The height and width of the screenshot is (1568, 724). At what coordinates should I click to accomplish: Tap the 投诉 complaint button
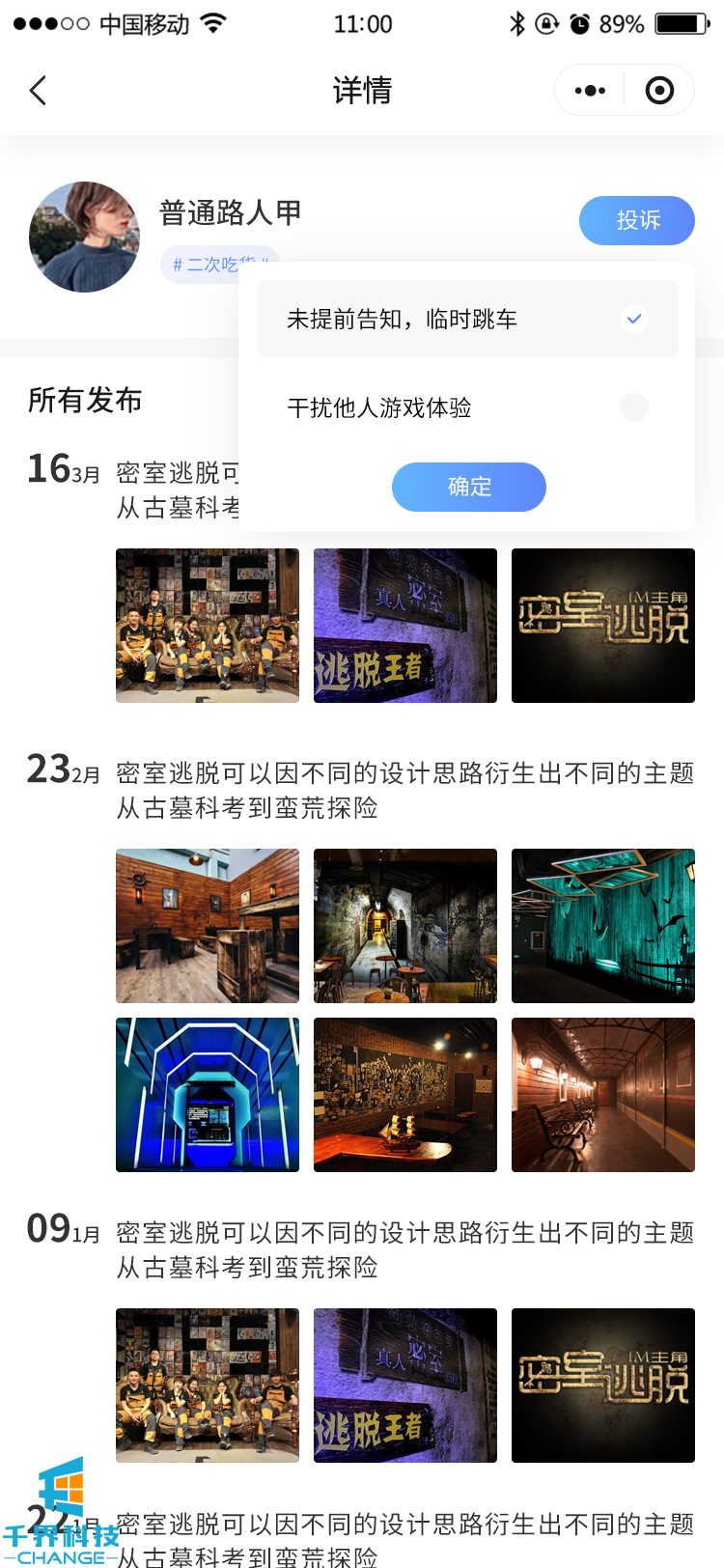[636, 220]
